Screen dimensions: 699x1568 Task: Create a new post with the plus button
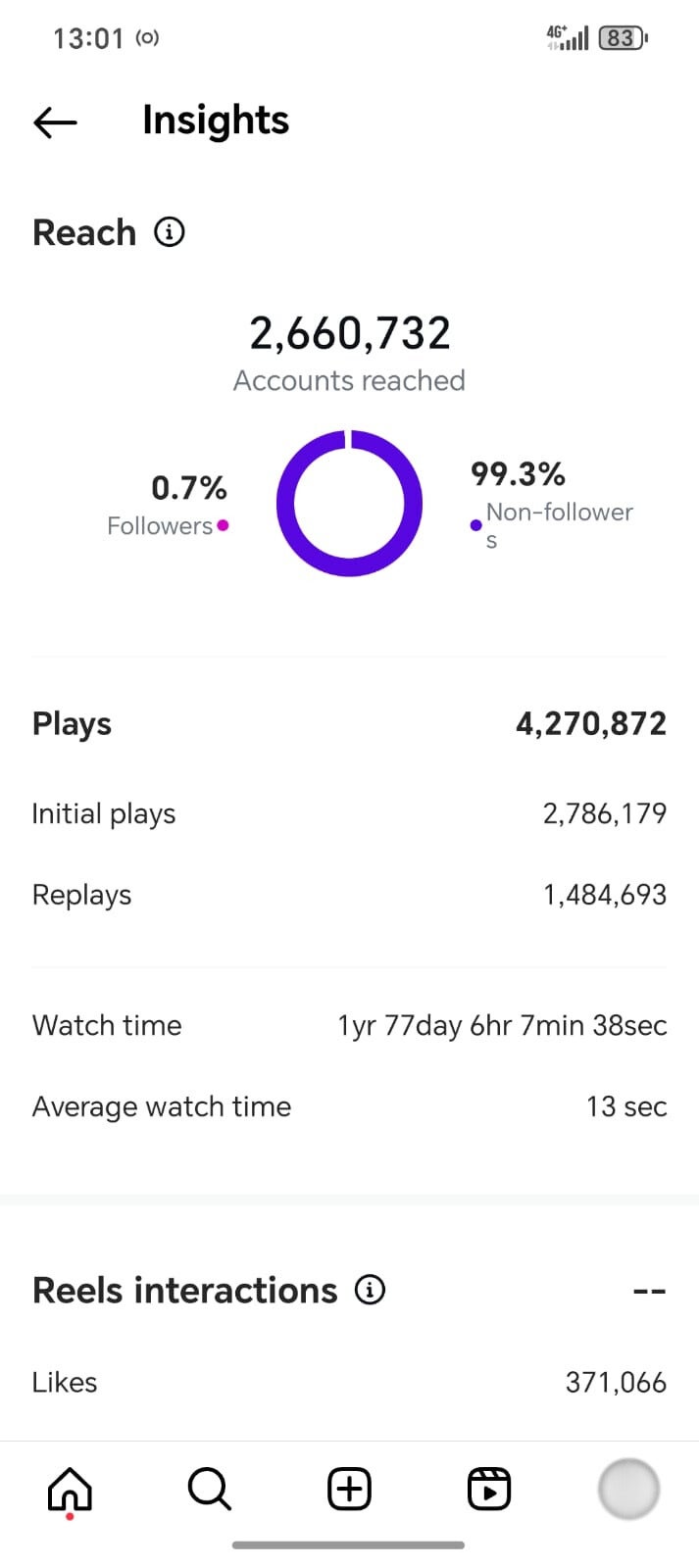[x=349, y=1490]
